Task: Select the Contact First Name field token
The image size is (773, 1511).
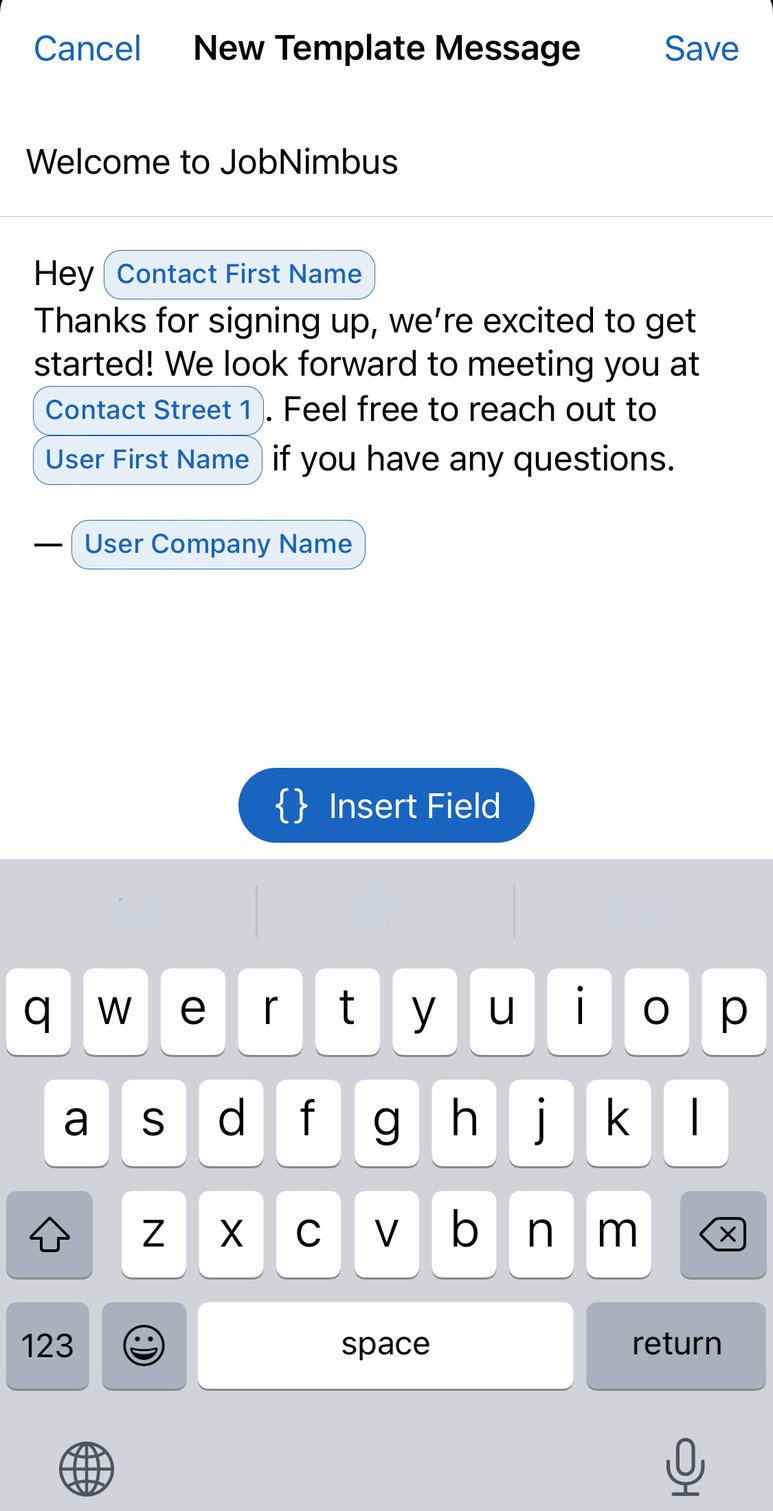Action: 238,274
